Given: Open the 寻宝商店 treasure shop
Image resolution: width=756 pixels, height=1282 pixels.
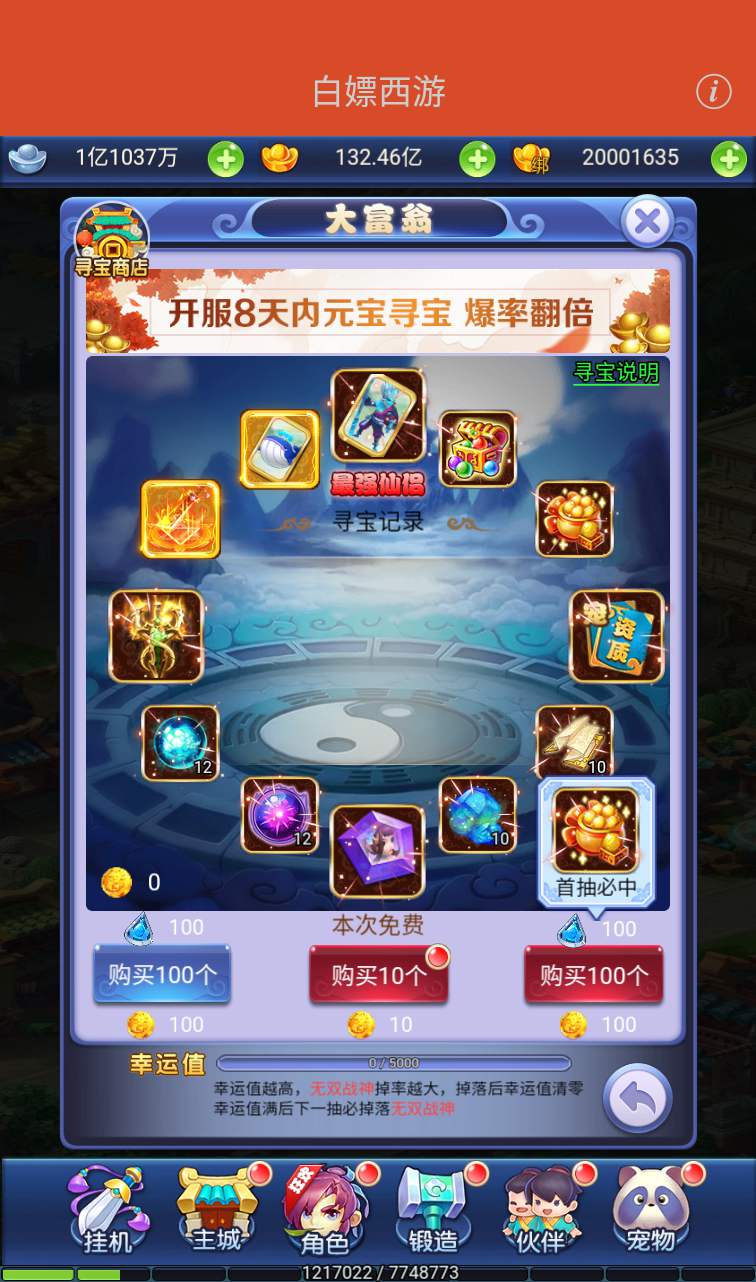Looking at the screenshot, I should 111,241.
